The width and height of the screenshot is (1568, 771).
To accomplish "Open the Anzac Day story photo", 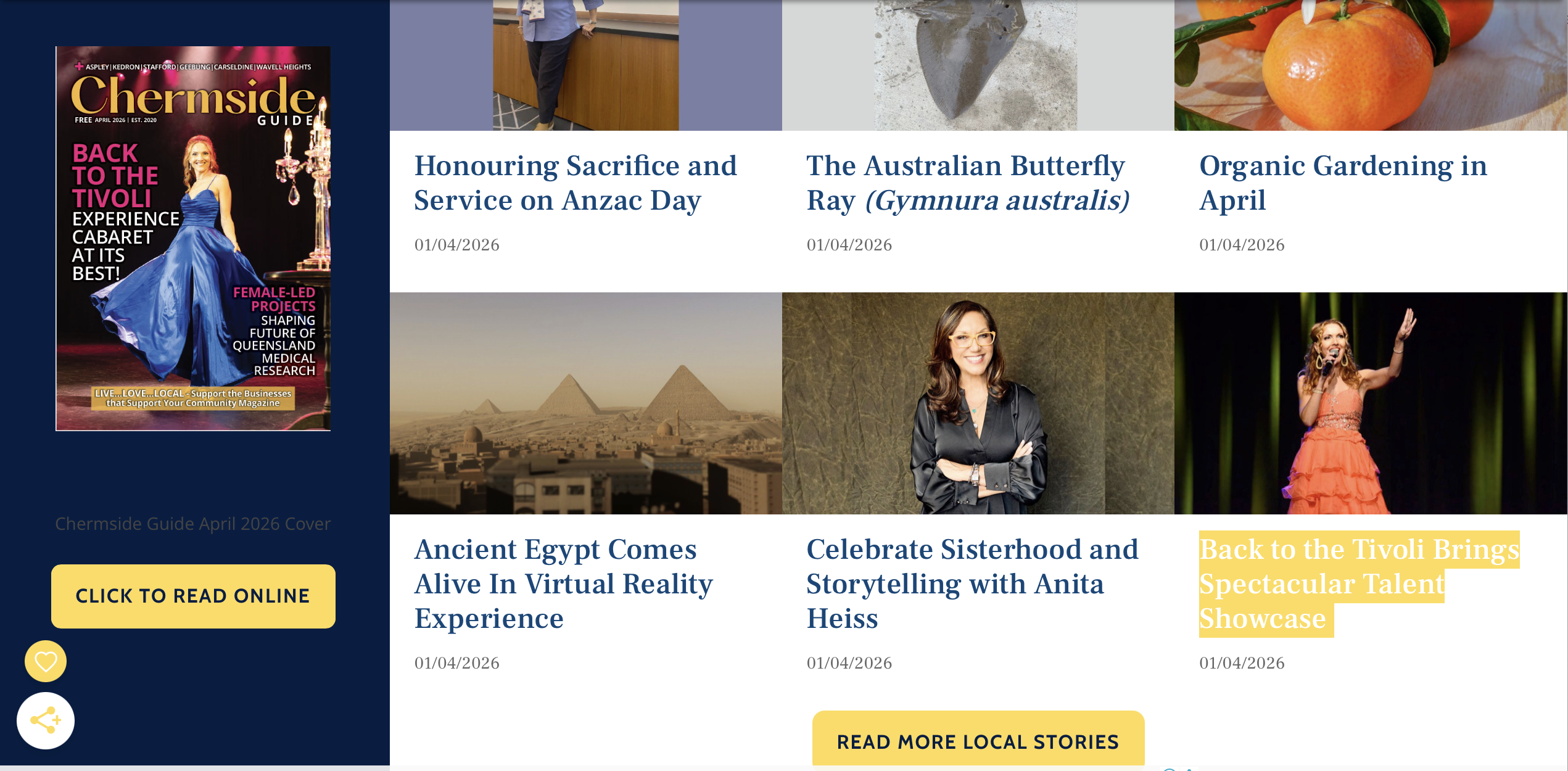I will coord(585,65).
